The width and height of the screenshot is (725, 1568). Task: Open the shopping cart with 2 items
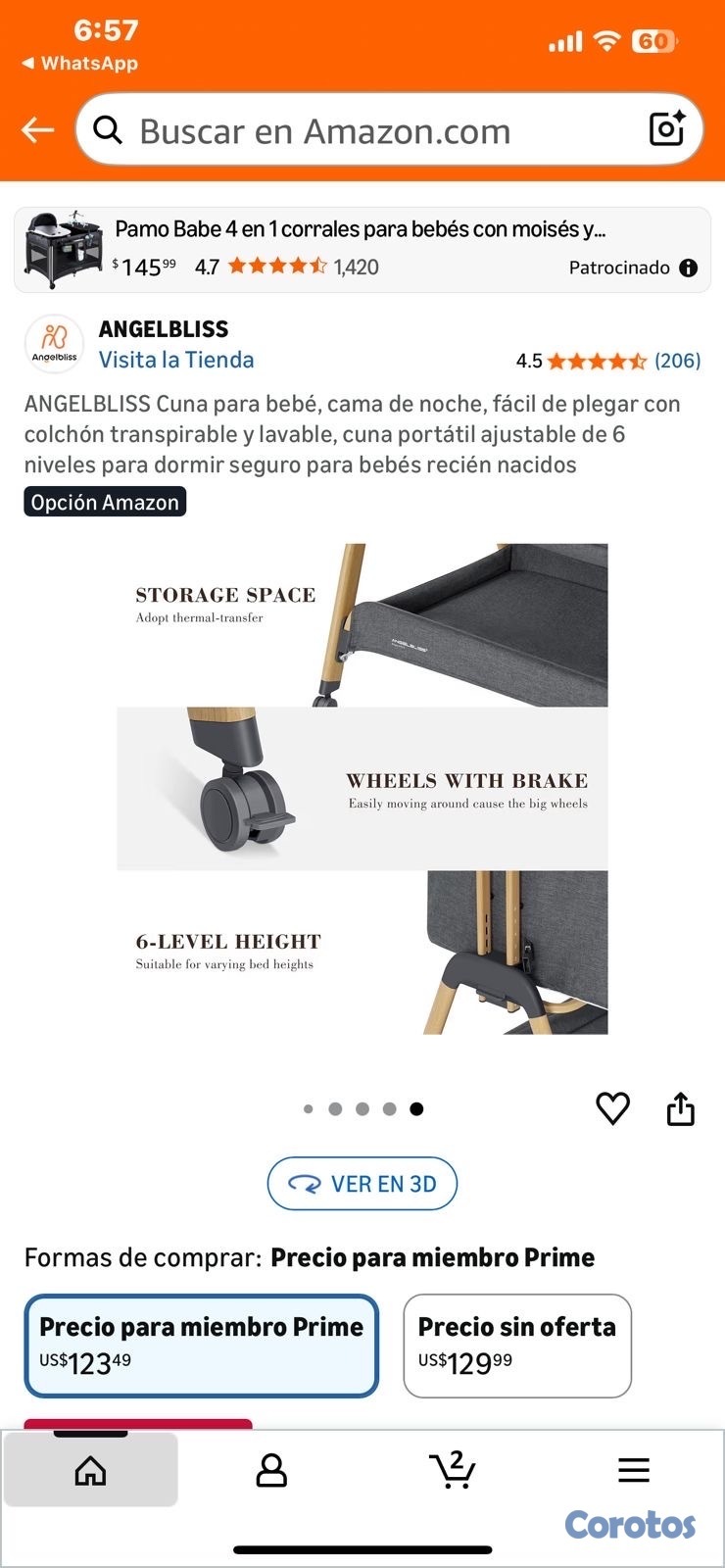[453, 1470]
